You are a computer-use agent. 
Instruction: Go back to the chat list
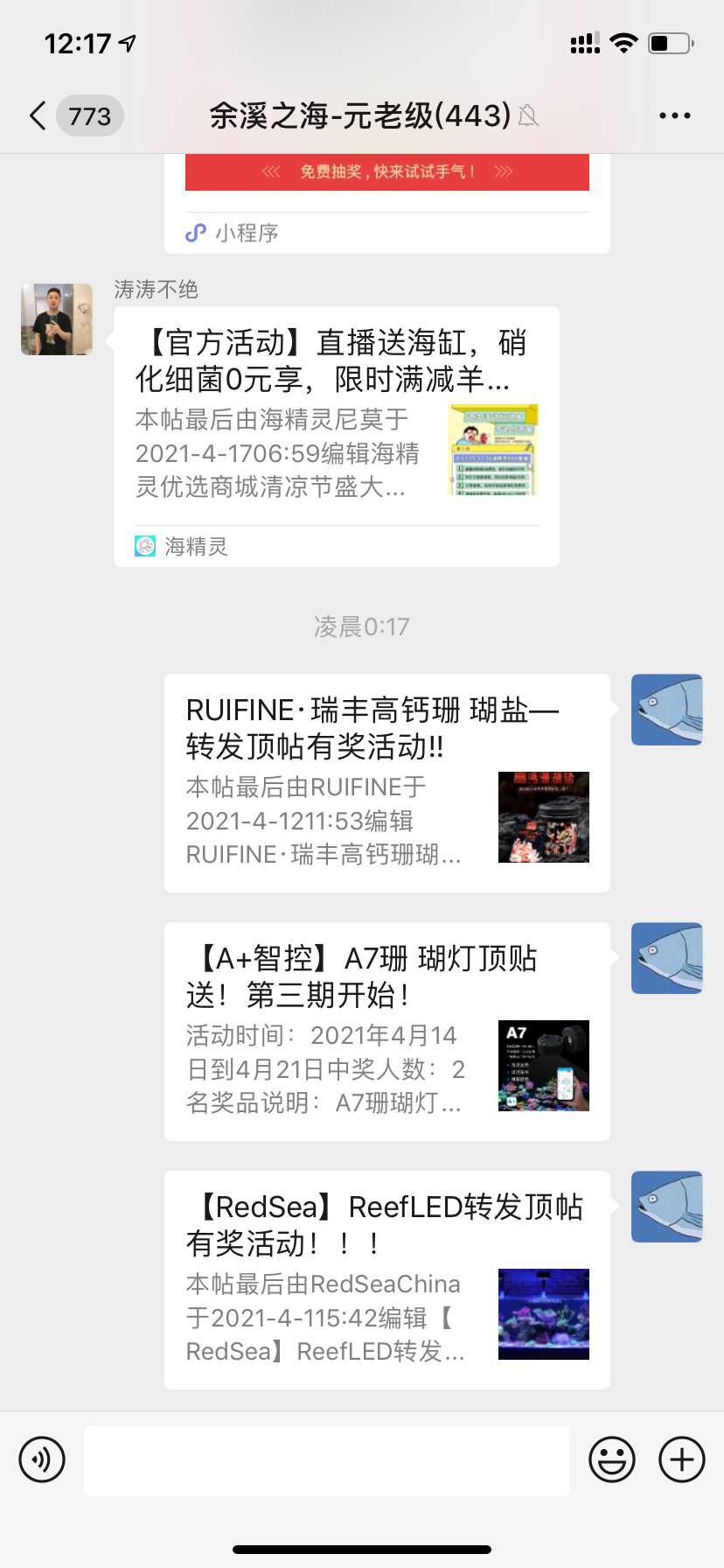38,115
